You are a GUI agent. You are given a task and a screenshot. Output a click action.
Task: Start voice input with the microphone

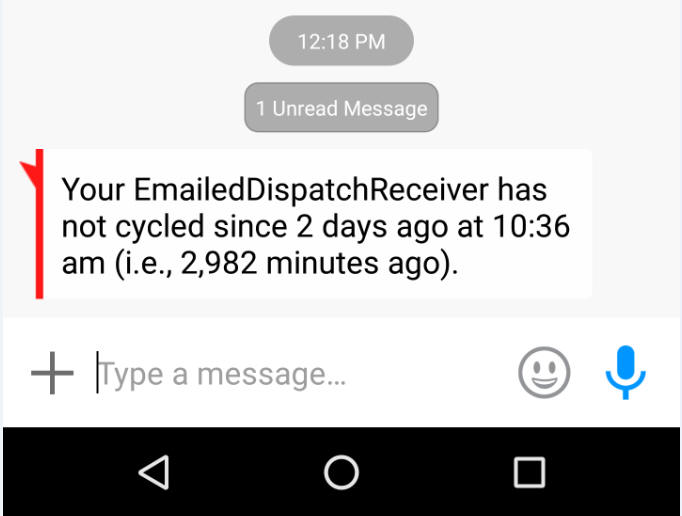[626, 373]
